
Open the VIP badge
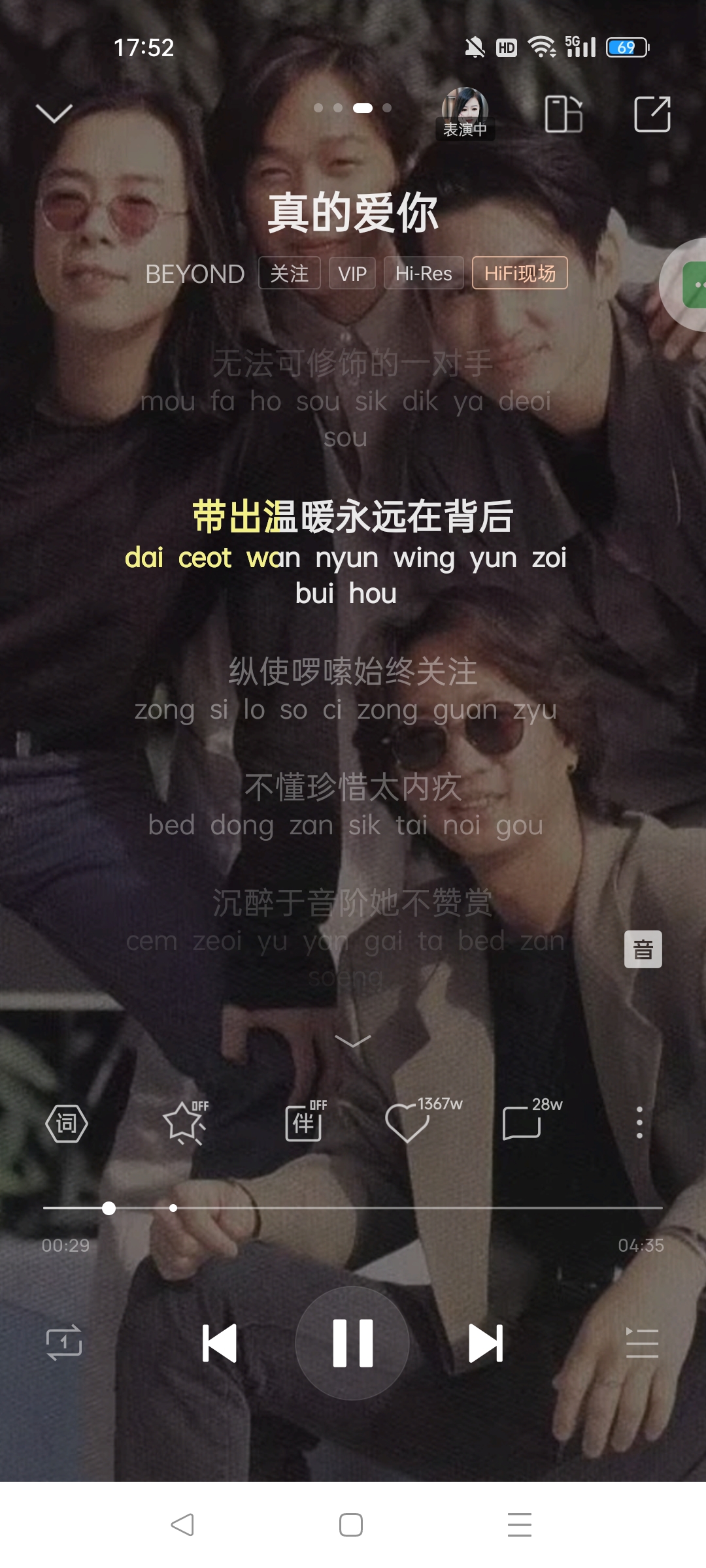coord(352,273)
